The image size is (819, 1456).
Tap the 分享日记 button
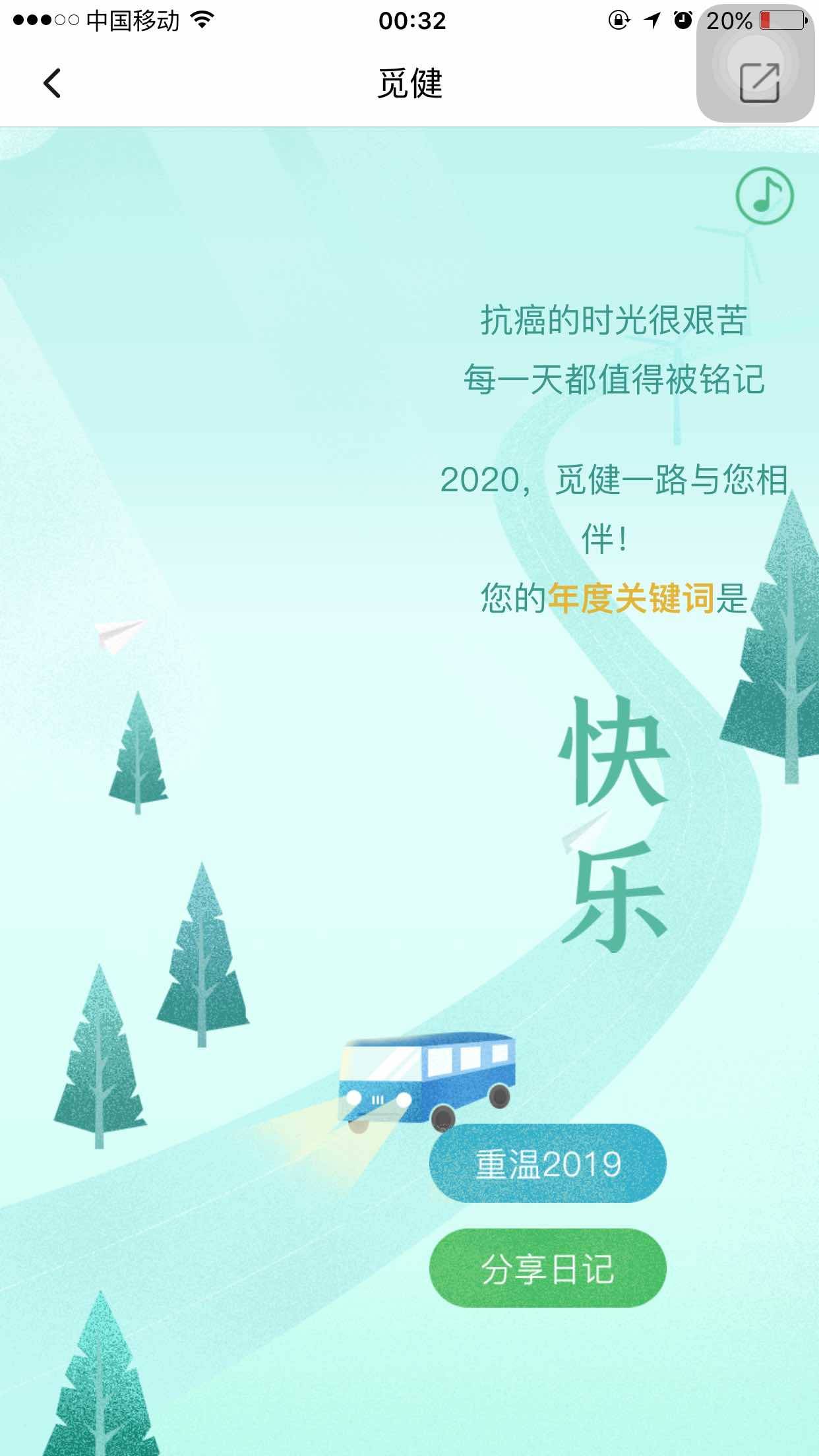[547, 1268]
